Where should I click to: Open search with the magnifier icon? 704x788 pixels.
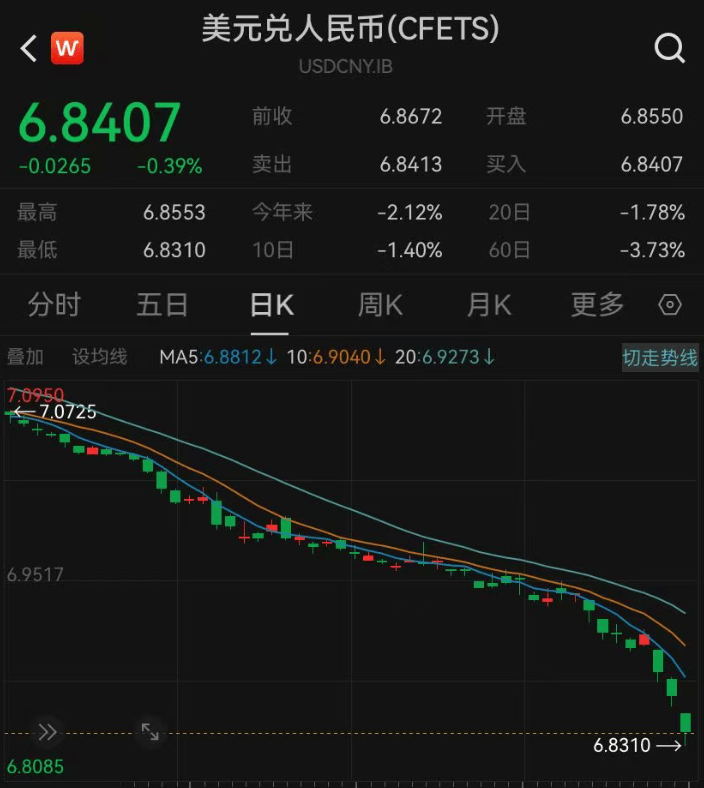coord(669,47)
